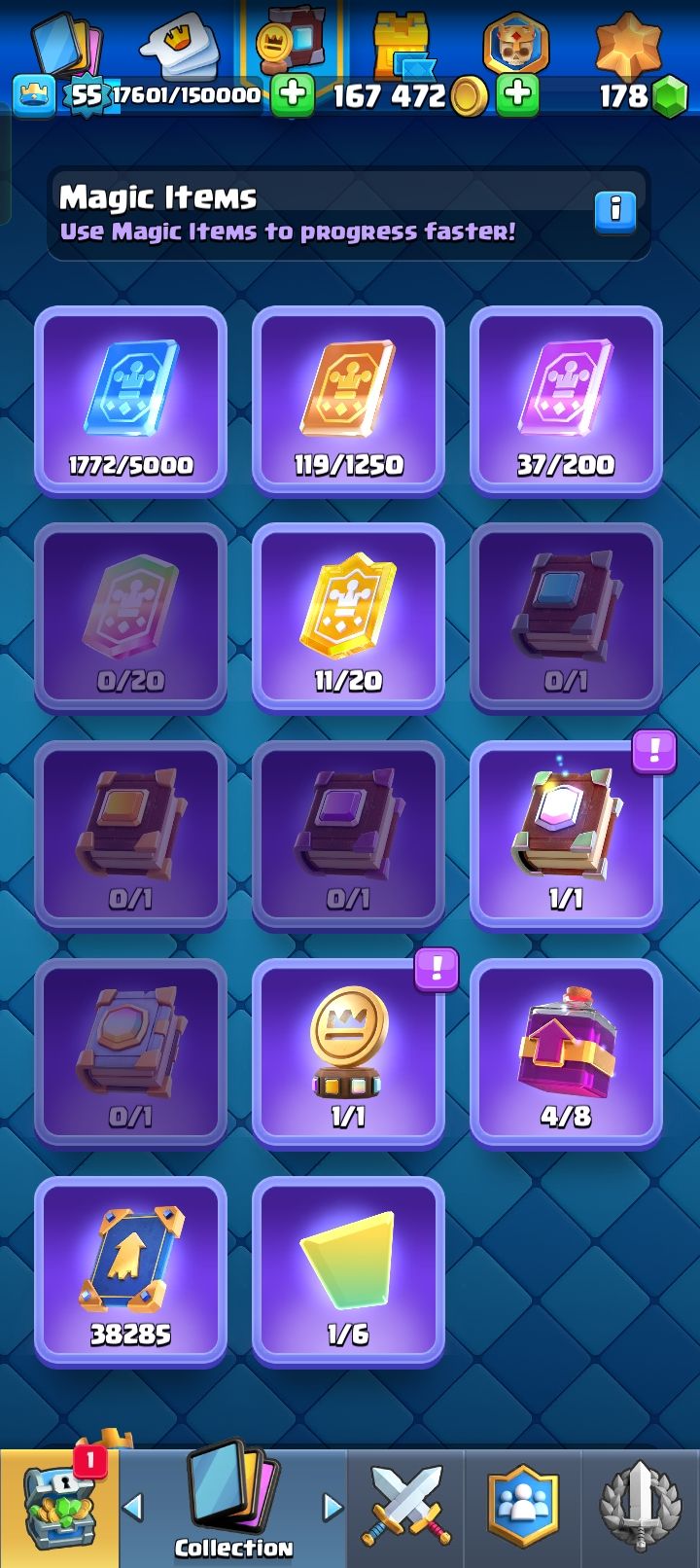700x1568 pixels.
Task: Add experience with the plus near 17601/150000
Action: click(292, 95)
